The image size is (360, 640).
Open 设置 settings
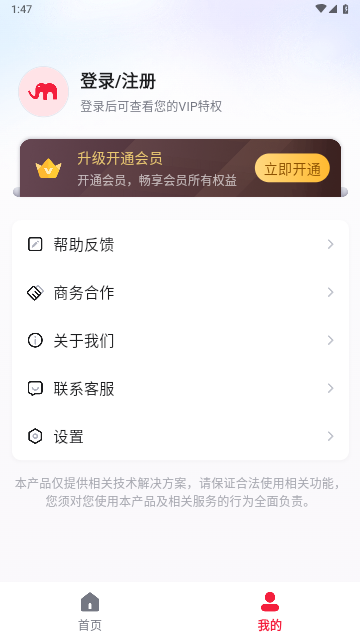pos(180,436)
